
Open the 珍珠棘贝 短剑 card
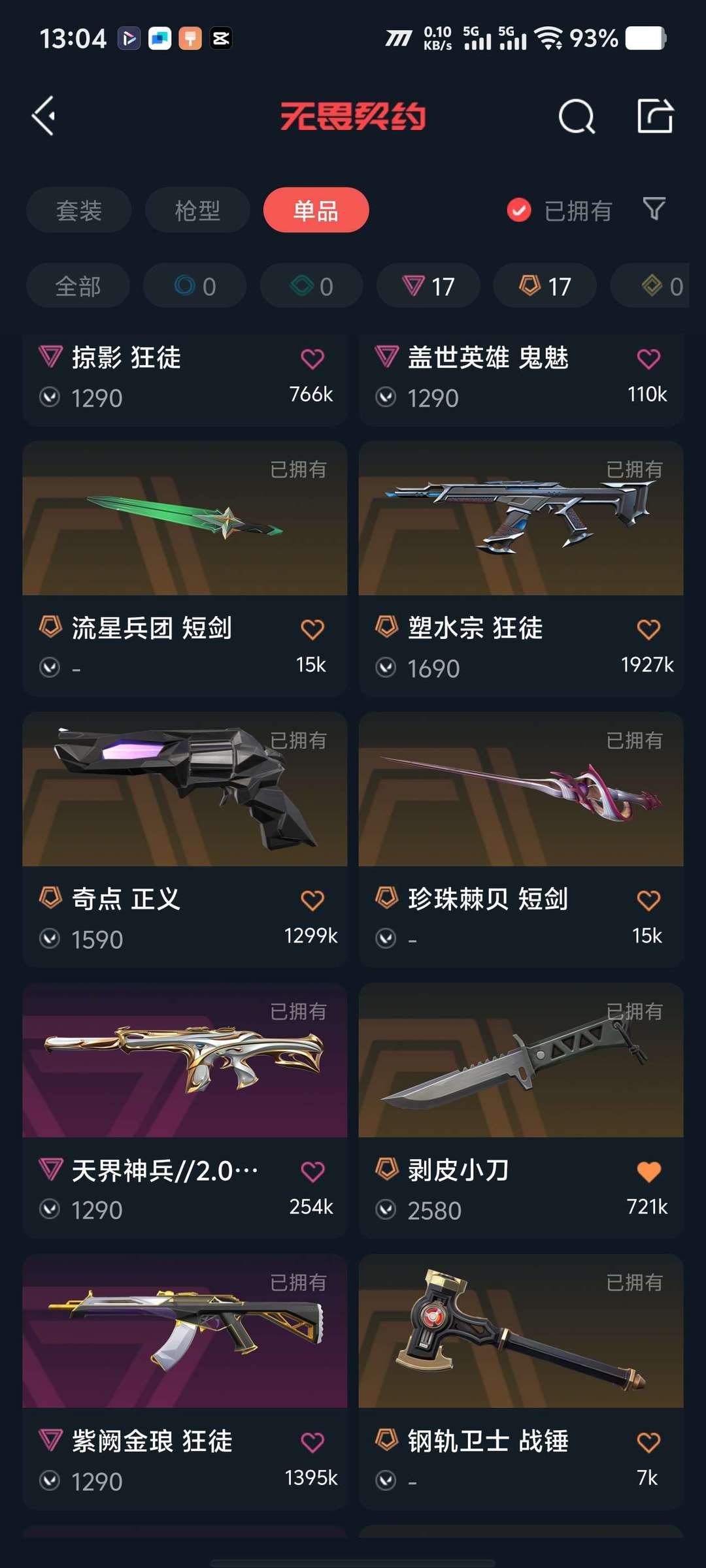(521, 840)
